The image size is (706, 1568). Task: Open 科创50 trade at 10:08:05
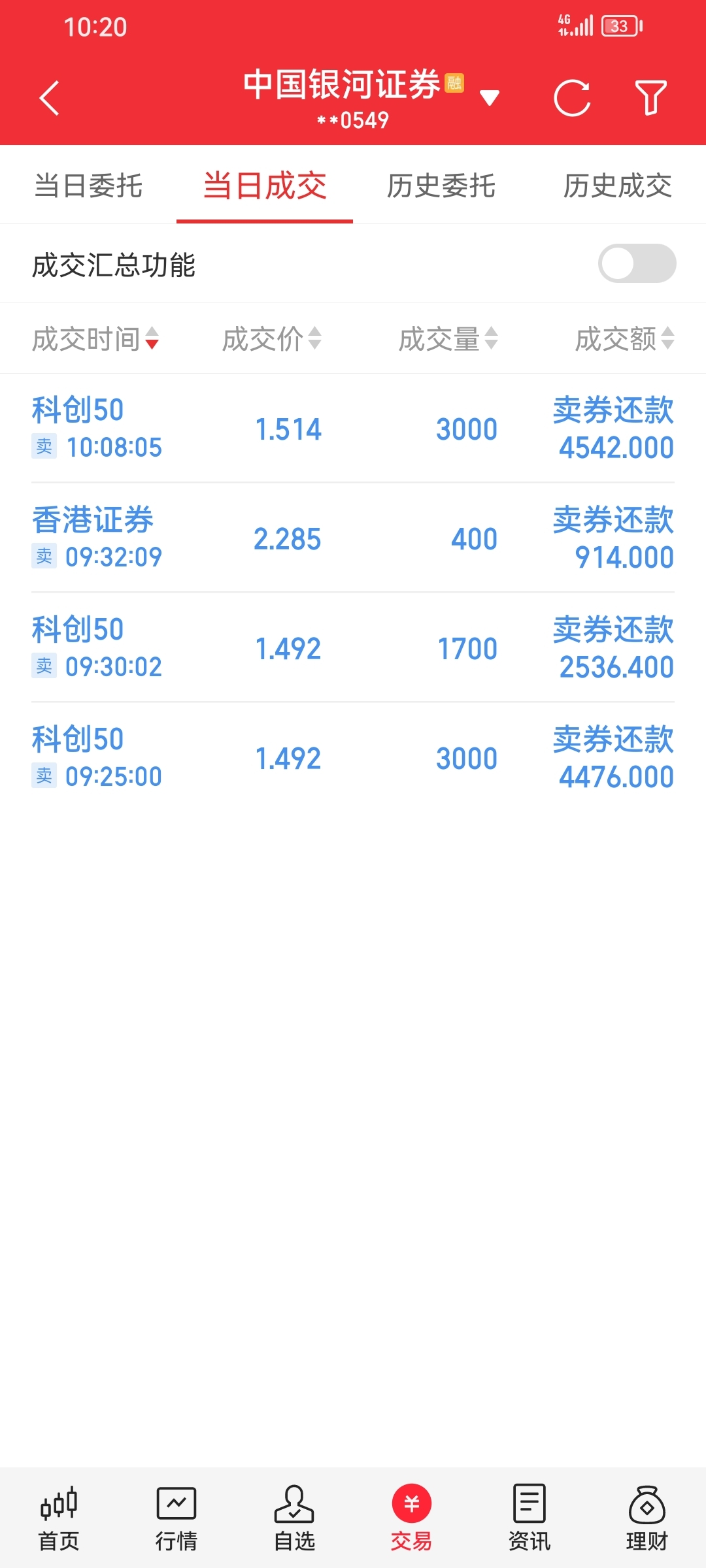pos(353,429)
